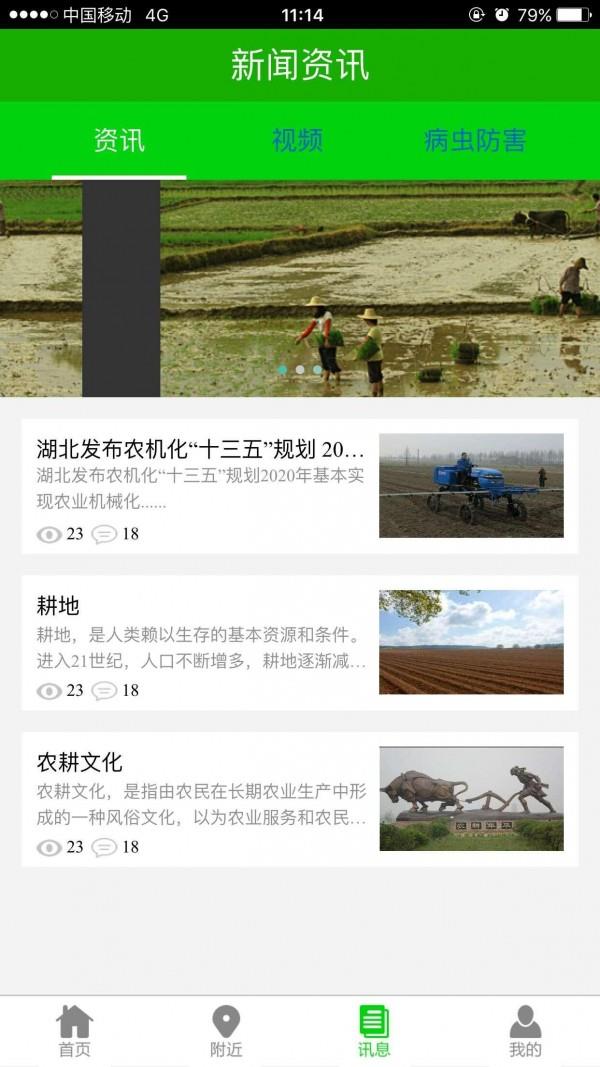Switch to the 病虫防害 tab
The image size is (600, 1067).
click(475, 141)
